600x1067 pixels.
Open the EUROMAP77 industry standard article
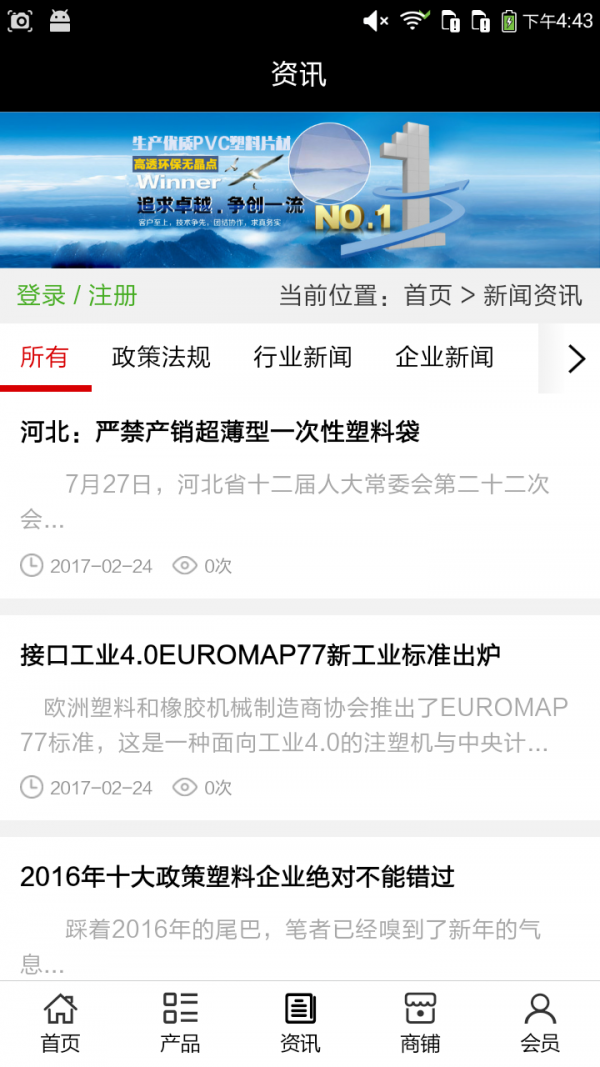pyautogui.click(x=260, y=655)
